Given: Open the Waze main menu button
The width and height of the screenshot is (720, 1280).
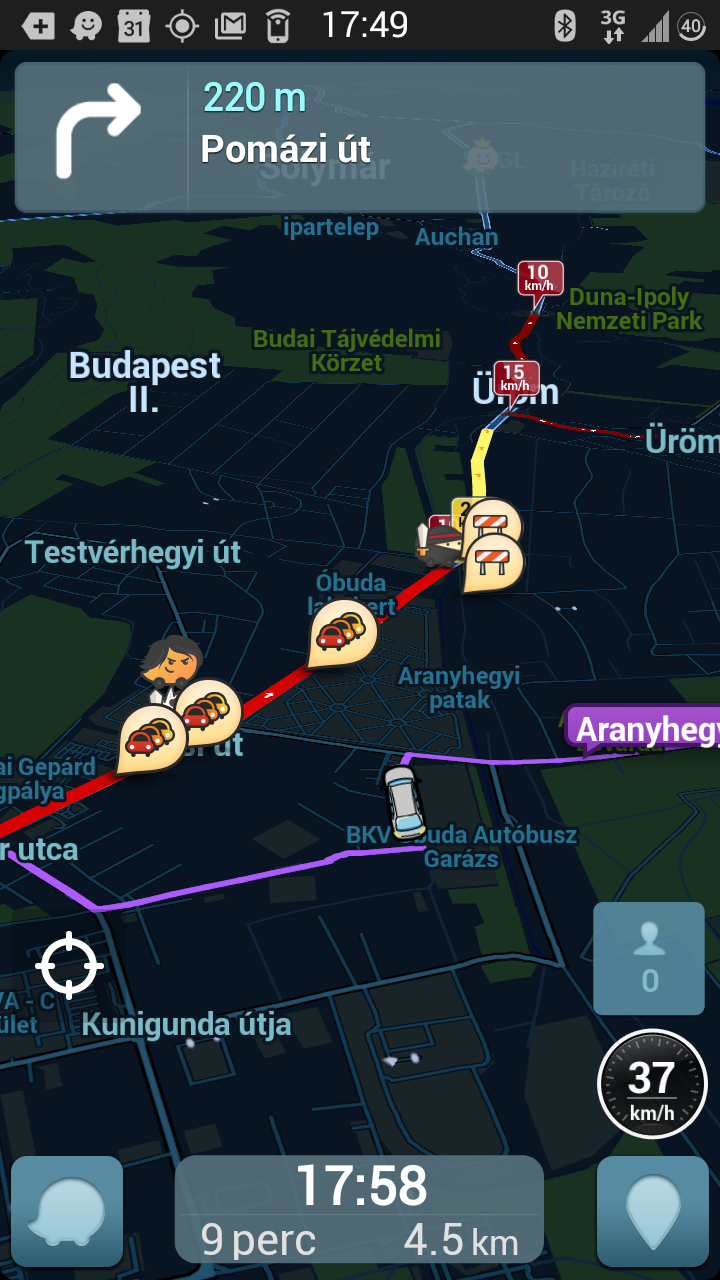Looking at the screenshot, I should pos(67,1213).
